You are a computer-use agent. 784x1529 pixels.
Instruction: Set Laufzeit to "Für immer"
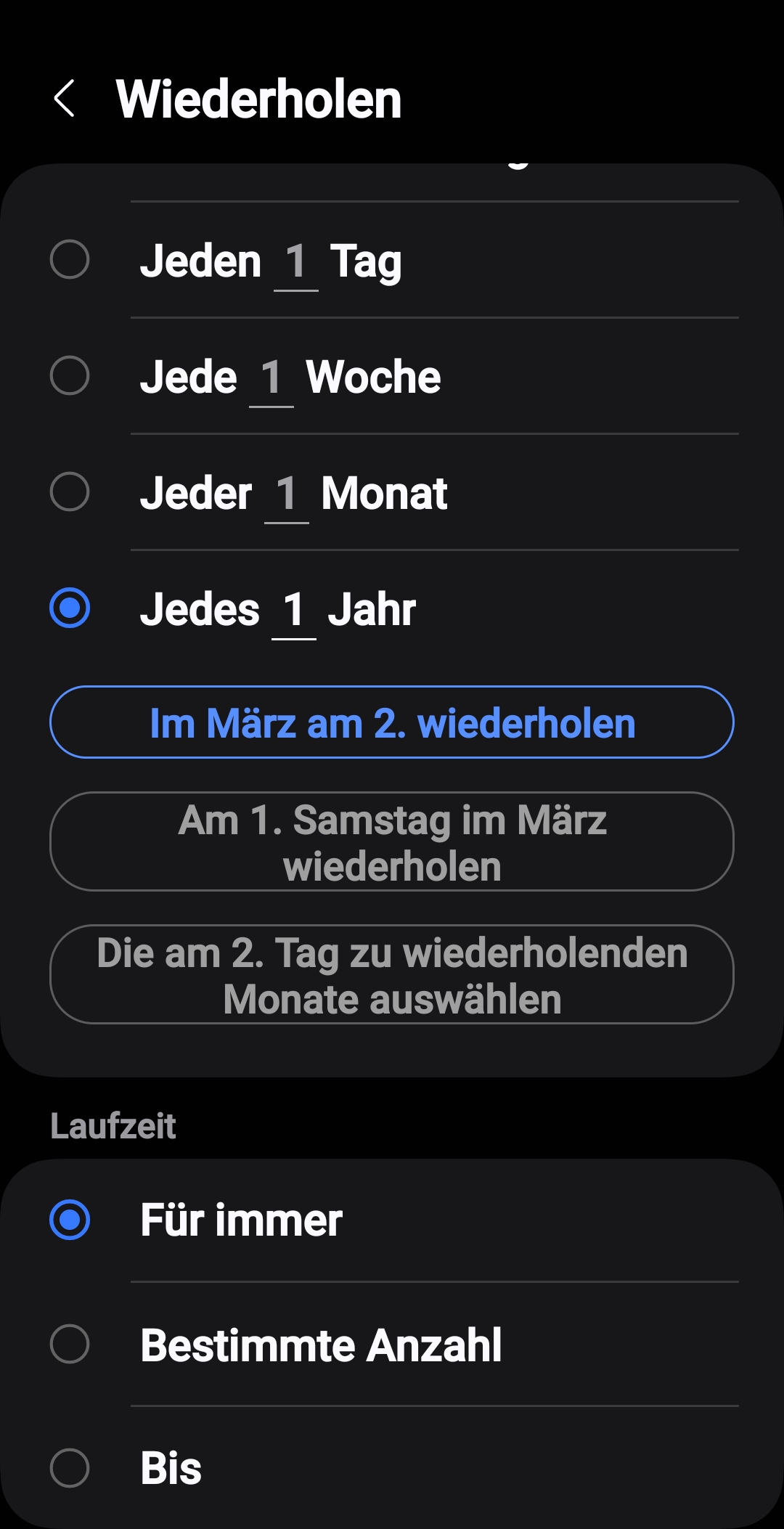[70, 1220]
